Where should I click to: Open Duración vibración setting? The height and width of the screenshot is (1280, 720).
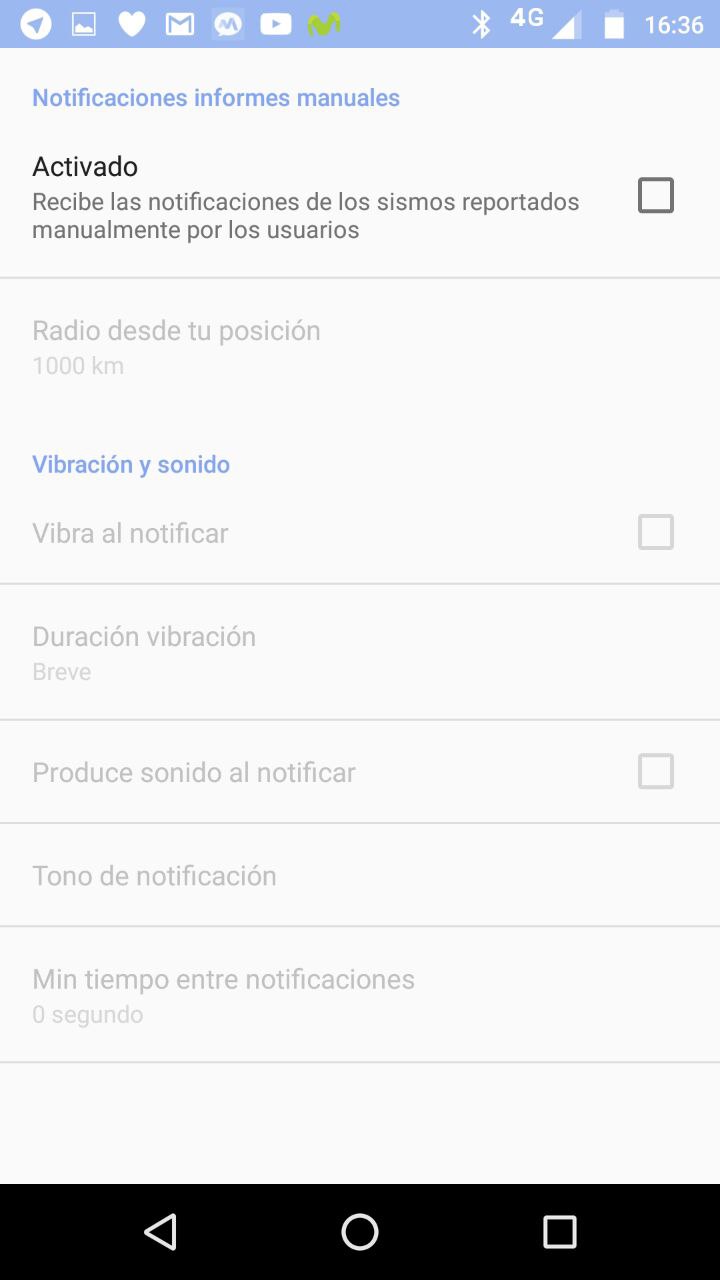[144, 652]
